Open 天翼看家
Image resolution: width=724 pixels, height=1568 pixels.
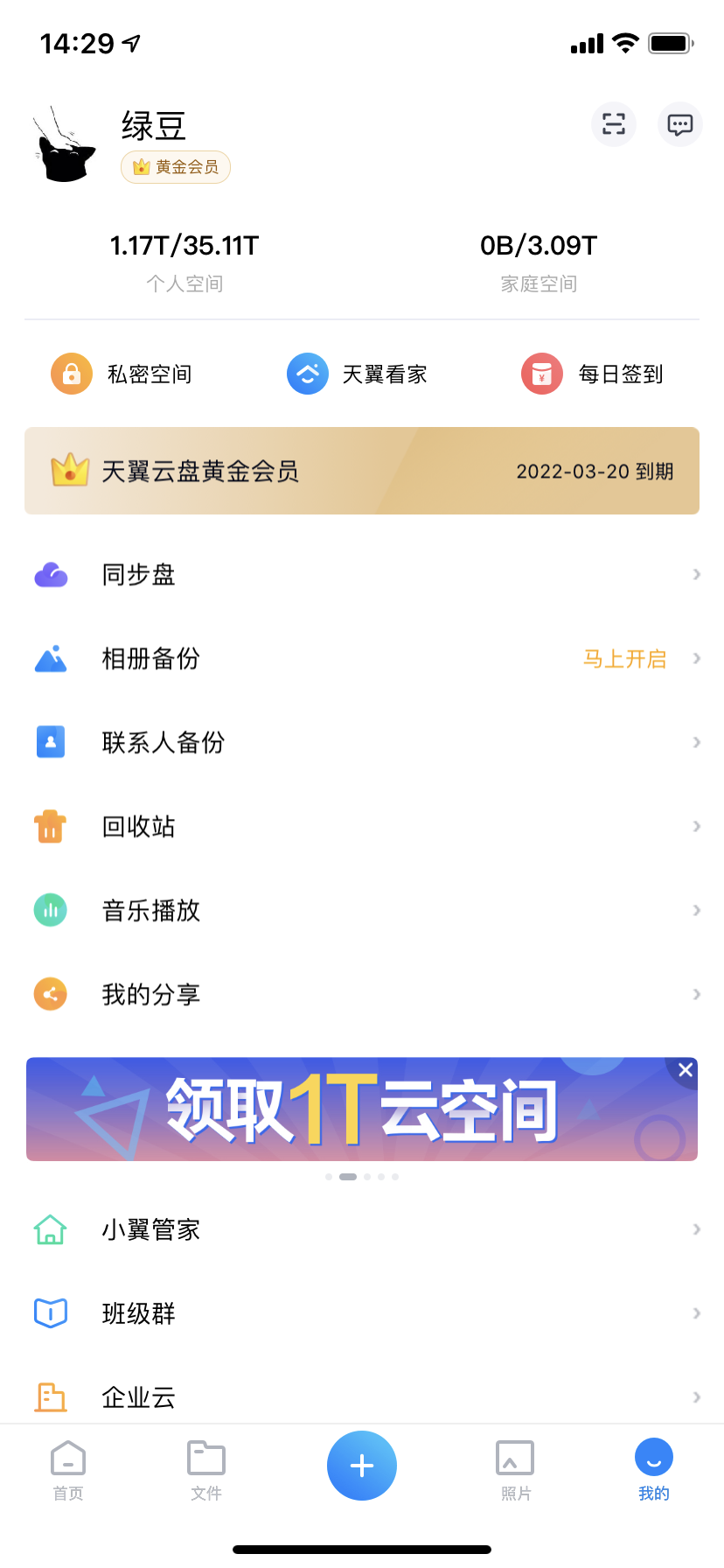(x=359, y=374)
